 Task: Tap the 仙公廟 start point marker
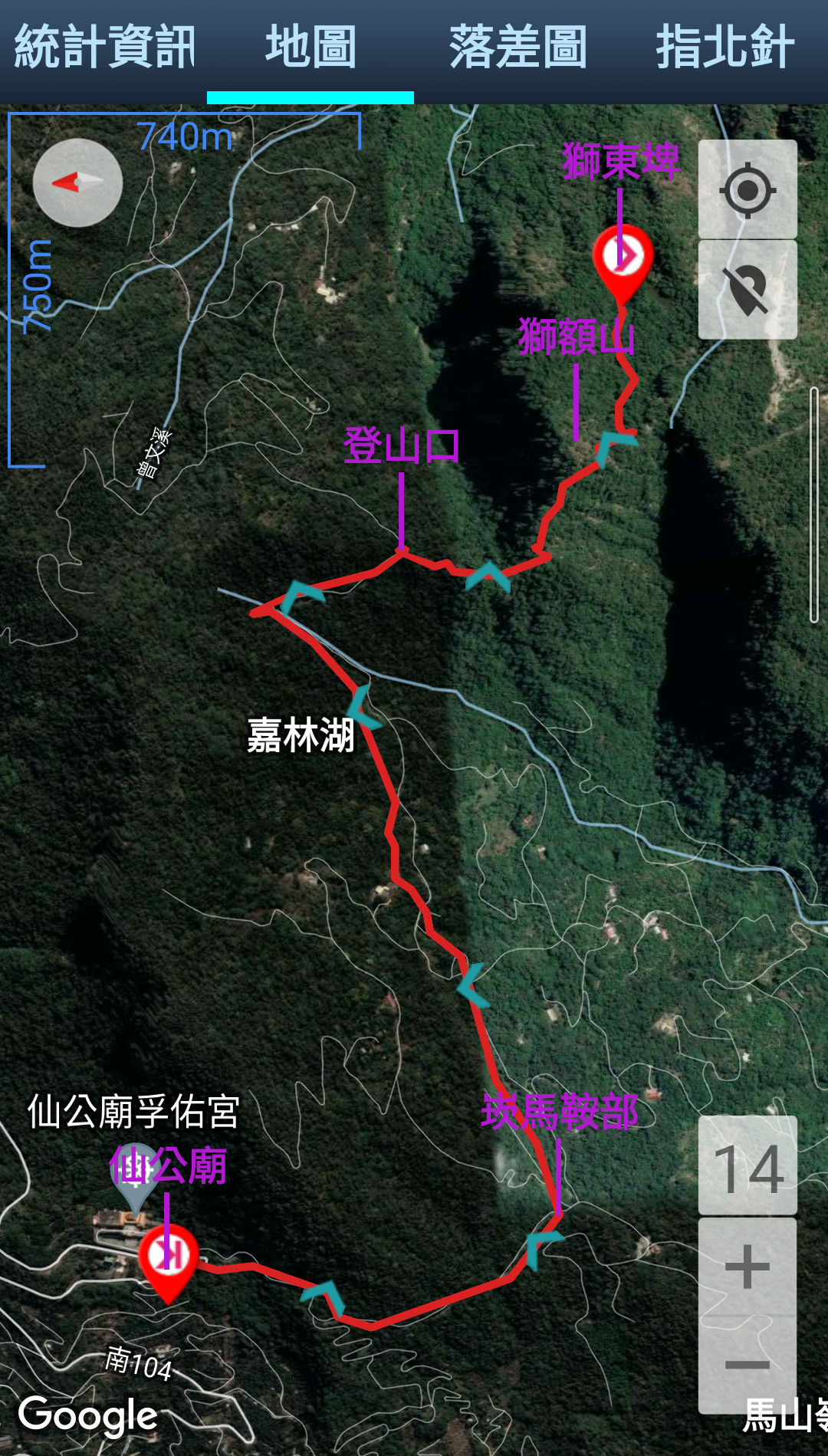coord(168,1258)
